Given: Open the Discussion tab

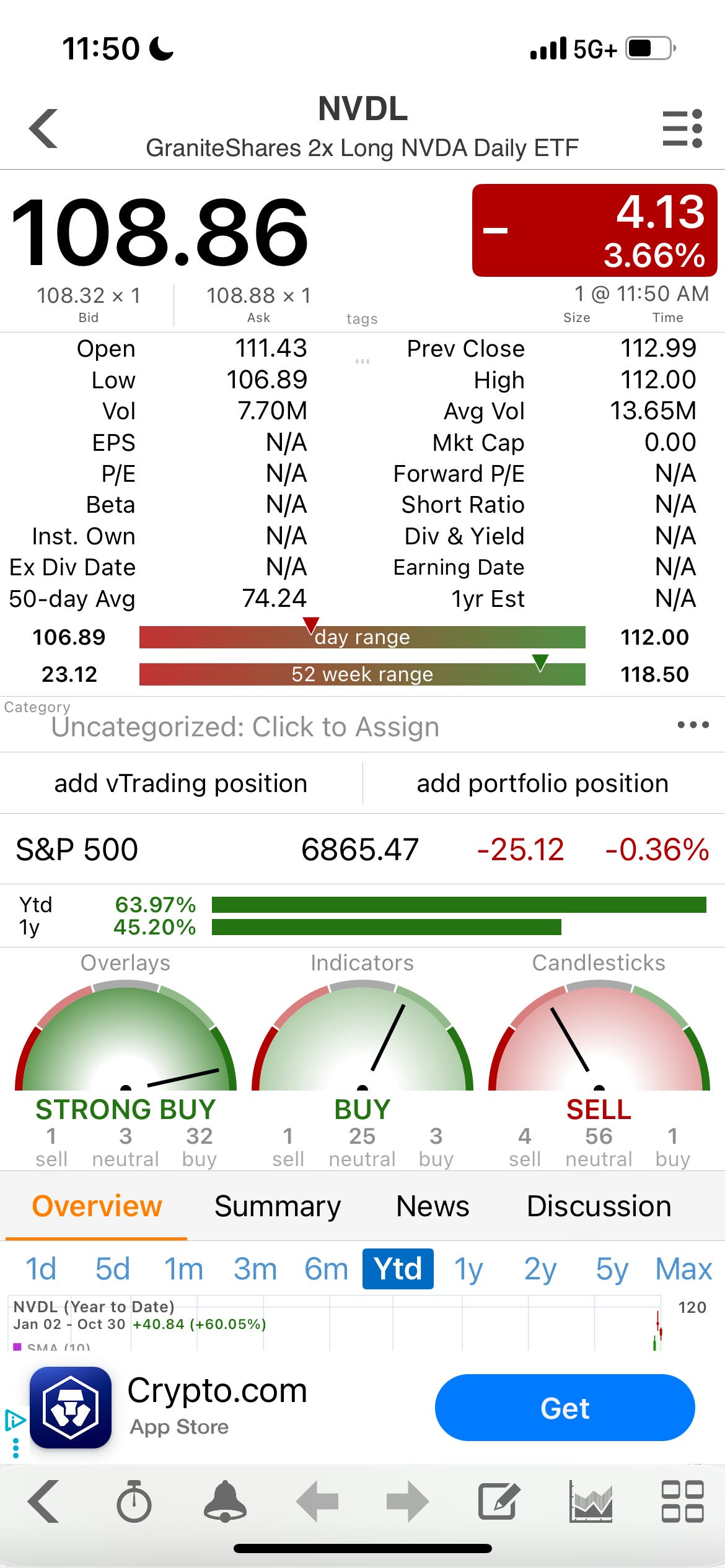Looking at the screenshot, I should [599, 1206].
